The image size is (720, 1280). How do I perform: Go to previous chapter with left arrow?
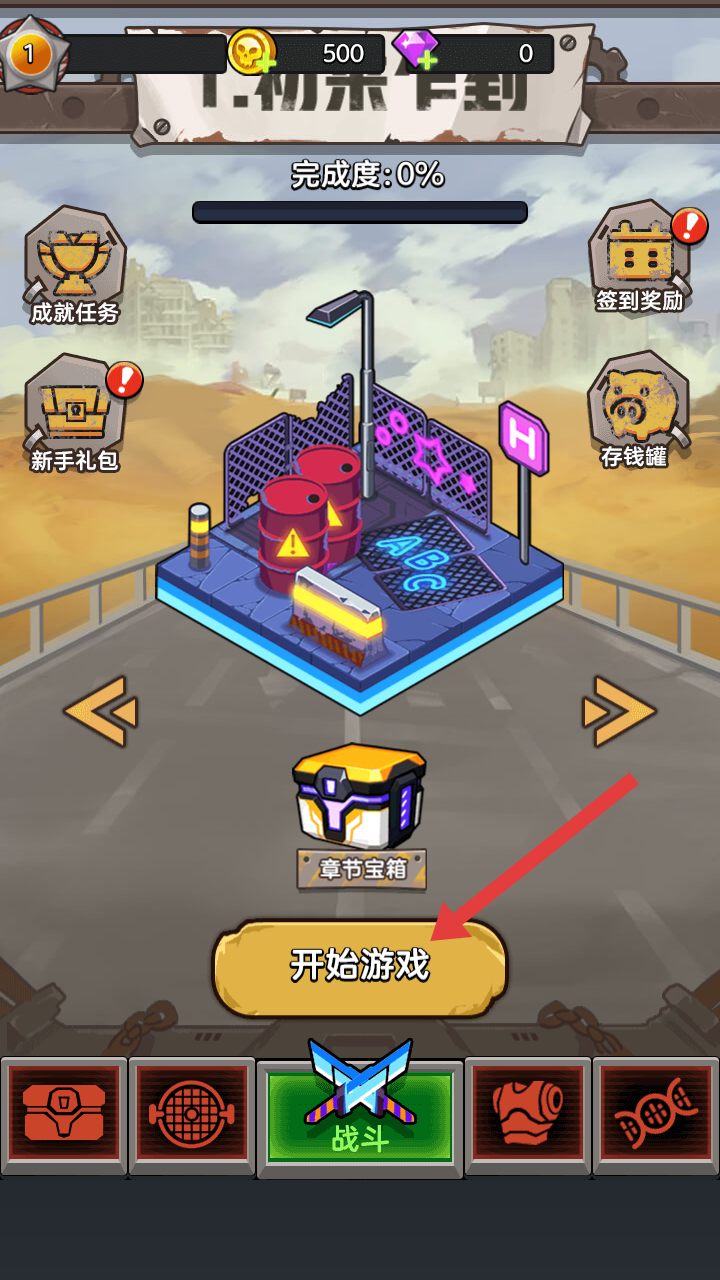click(x=100, y=711)
